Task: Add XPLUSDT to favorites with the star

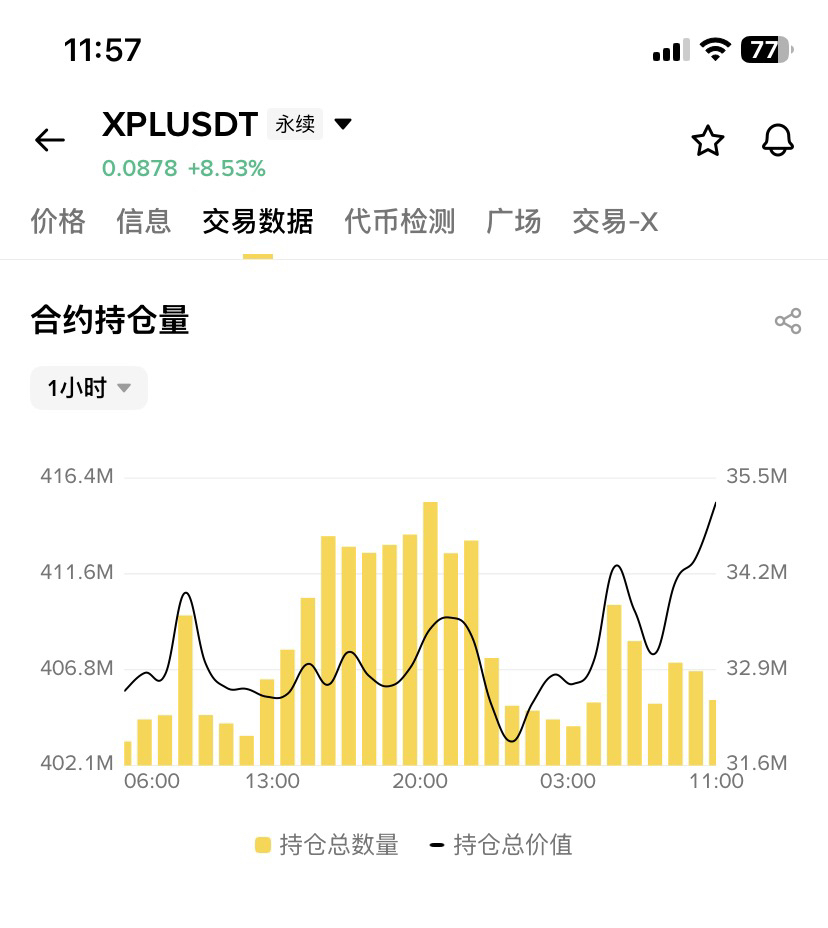Action: click(x=708, y=141)
